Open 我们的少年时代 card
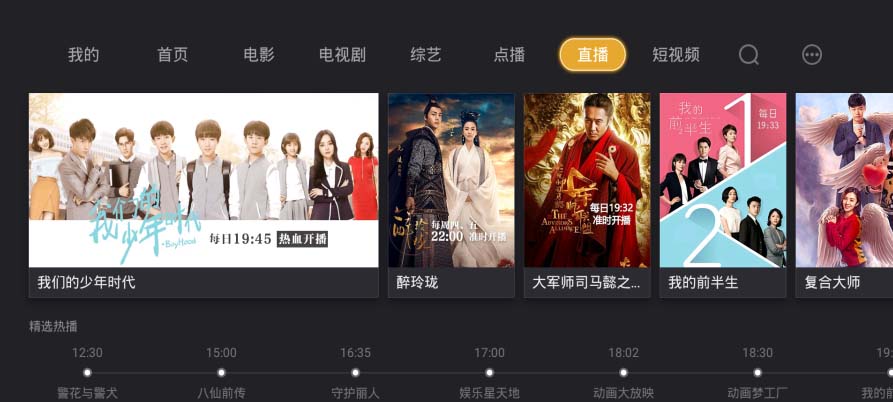 [x=203, y=190]
